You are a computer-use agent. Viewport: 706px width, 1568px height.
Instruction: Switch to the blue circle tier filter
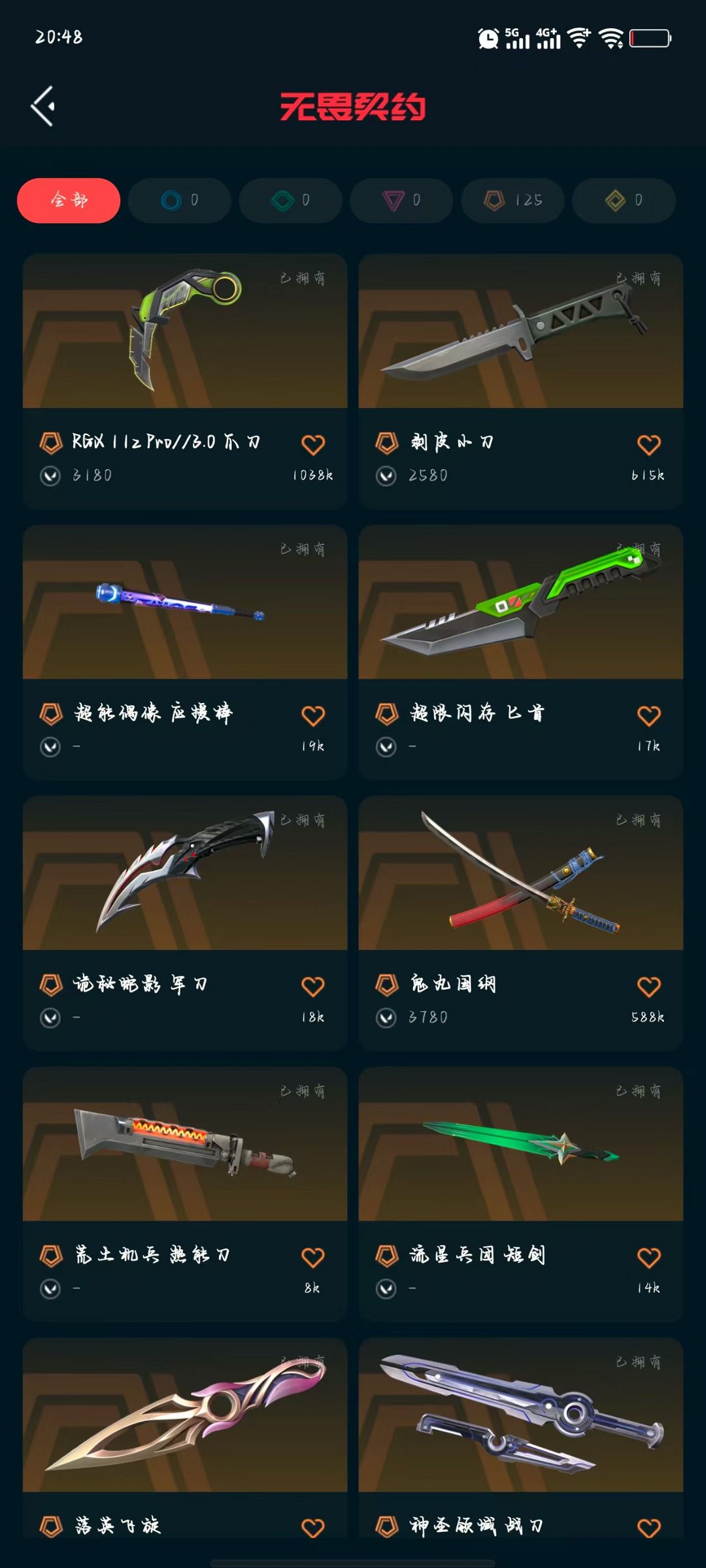pyautogui.click(x=179, y=201)
